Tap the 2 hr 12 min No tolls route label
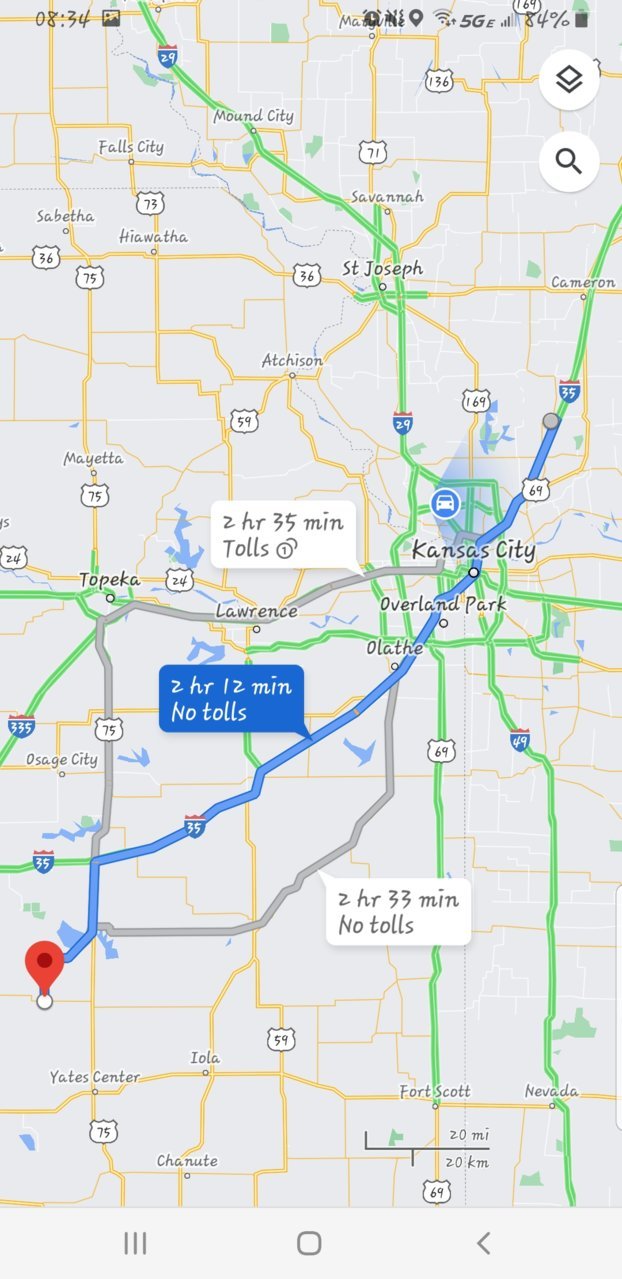The height and width of the screenshot is (1279, 622). tap(231, 699)
